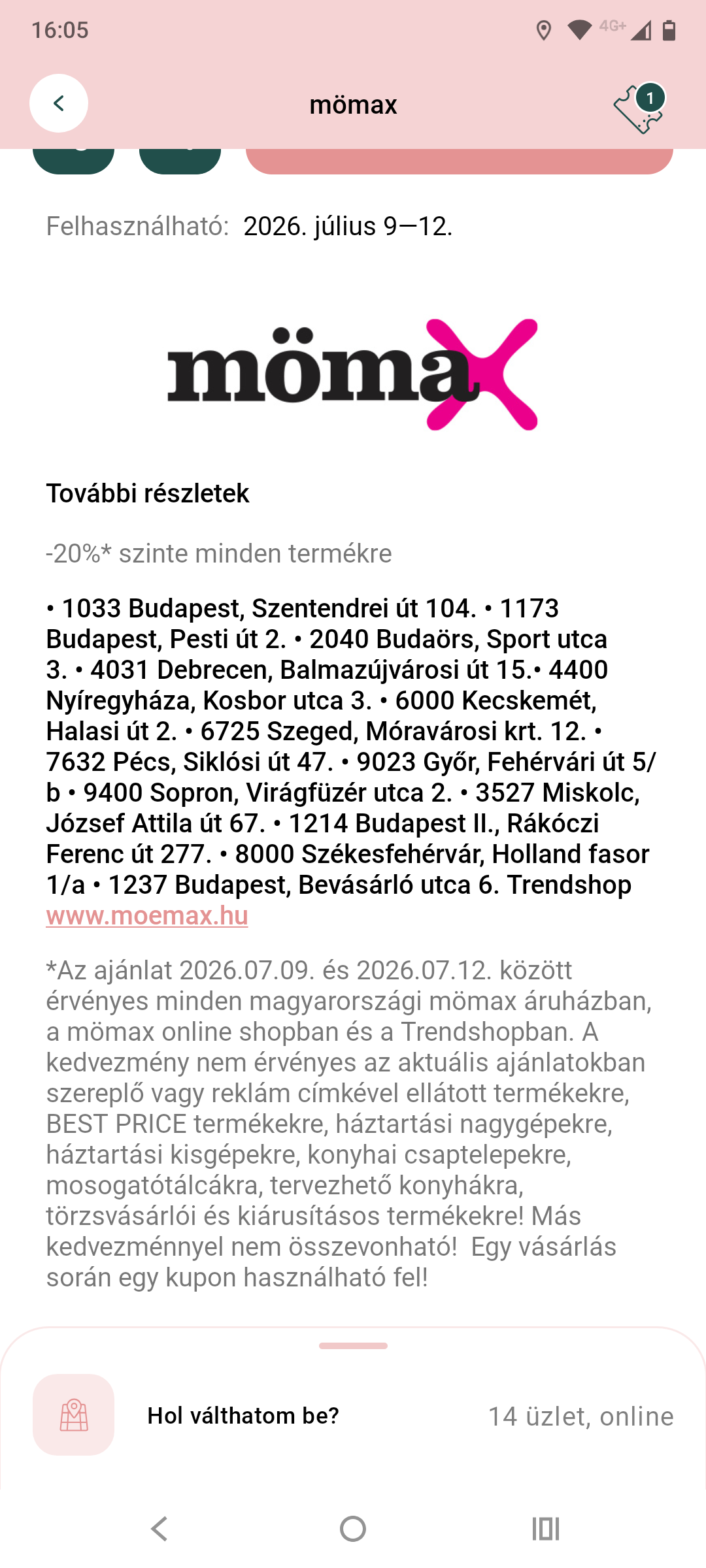Open the www.moemax.hu link
Screen dimensions: 706x1568
147,915
